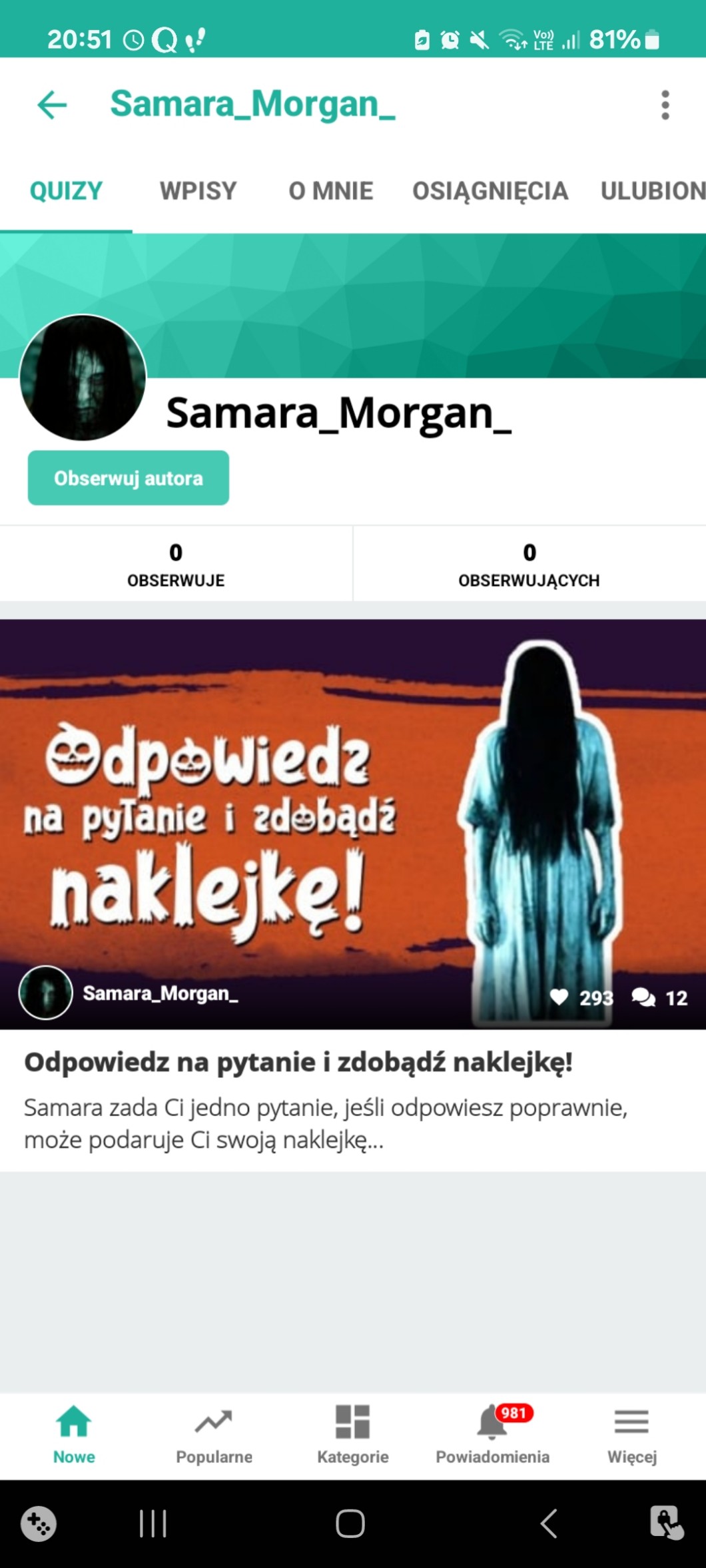View the OBSERWUJE list
The image size is (706, 1568).
tap(176, 564)
